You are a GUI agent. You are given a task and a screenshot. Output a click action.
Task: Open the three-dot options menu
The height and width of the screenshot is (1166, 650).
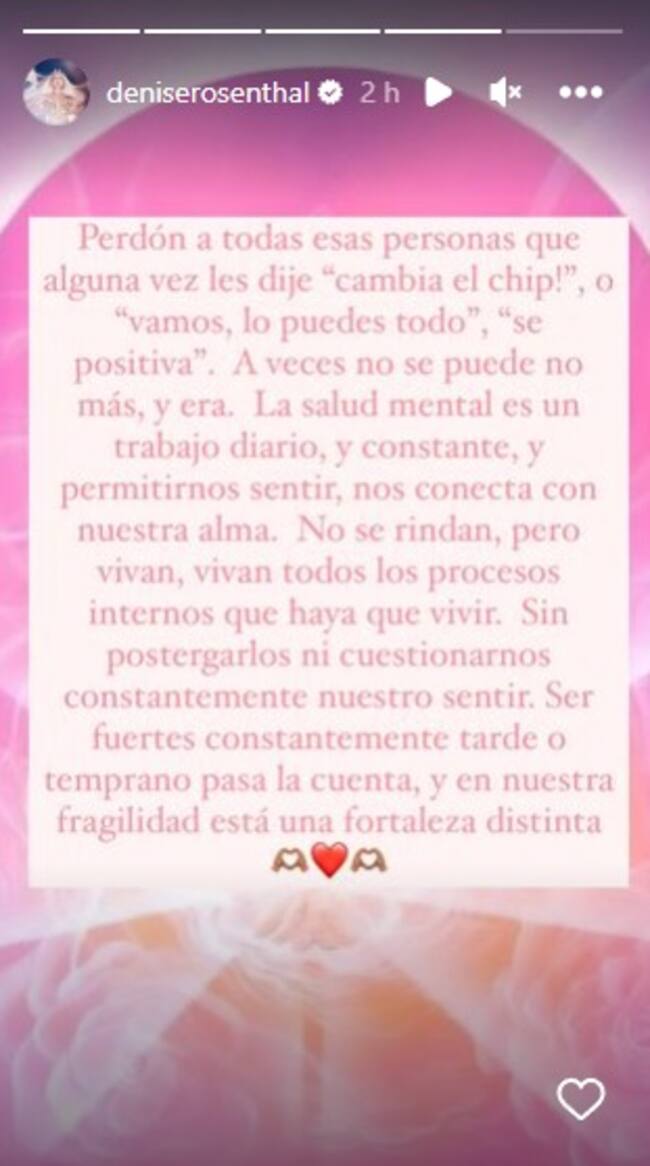[x=581, y=93]
